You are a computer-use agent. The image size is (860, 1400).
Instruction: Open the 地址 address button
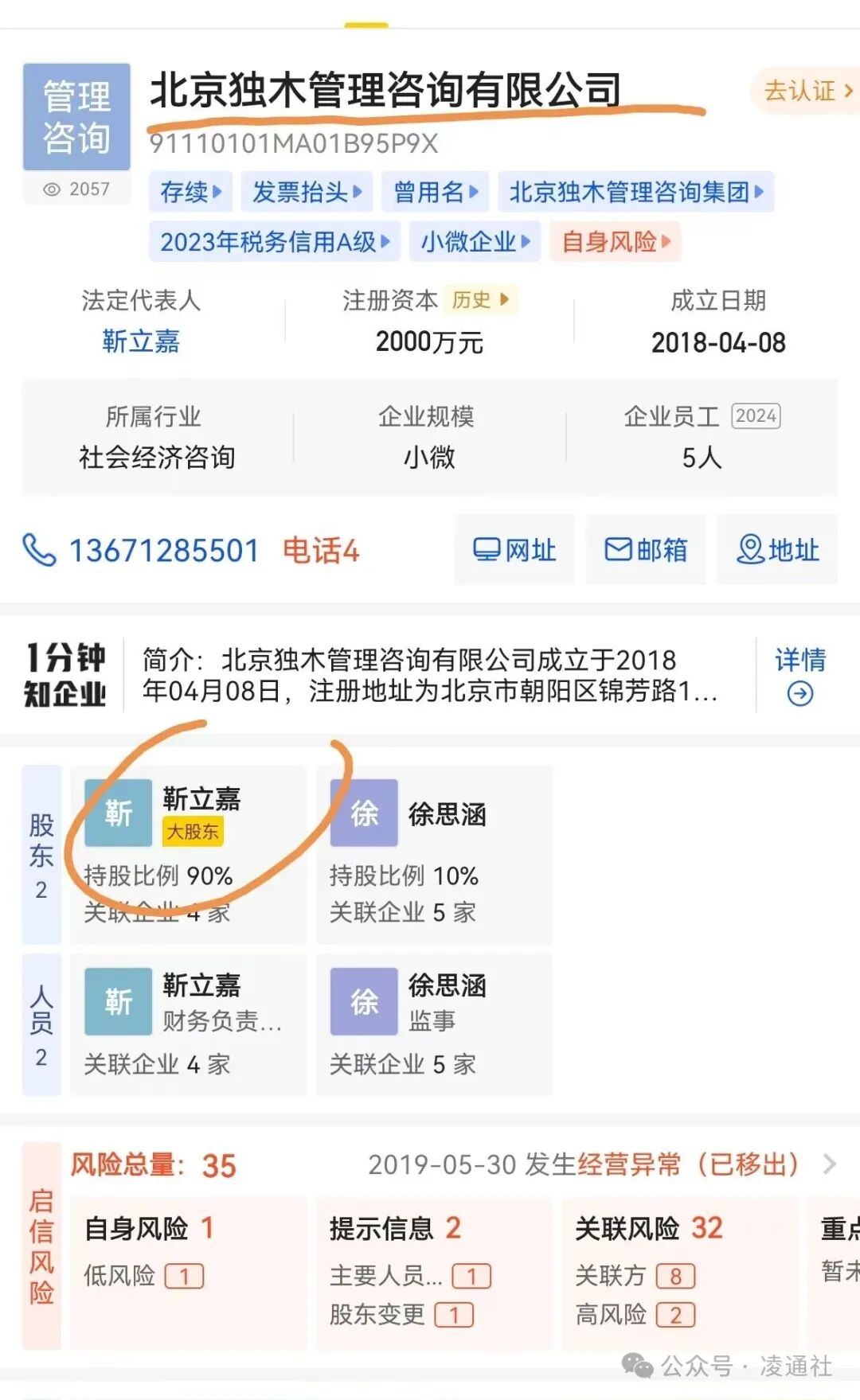tap(777, 550)
